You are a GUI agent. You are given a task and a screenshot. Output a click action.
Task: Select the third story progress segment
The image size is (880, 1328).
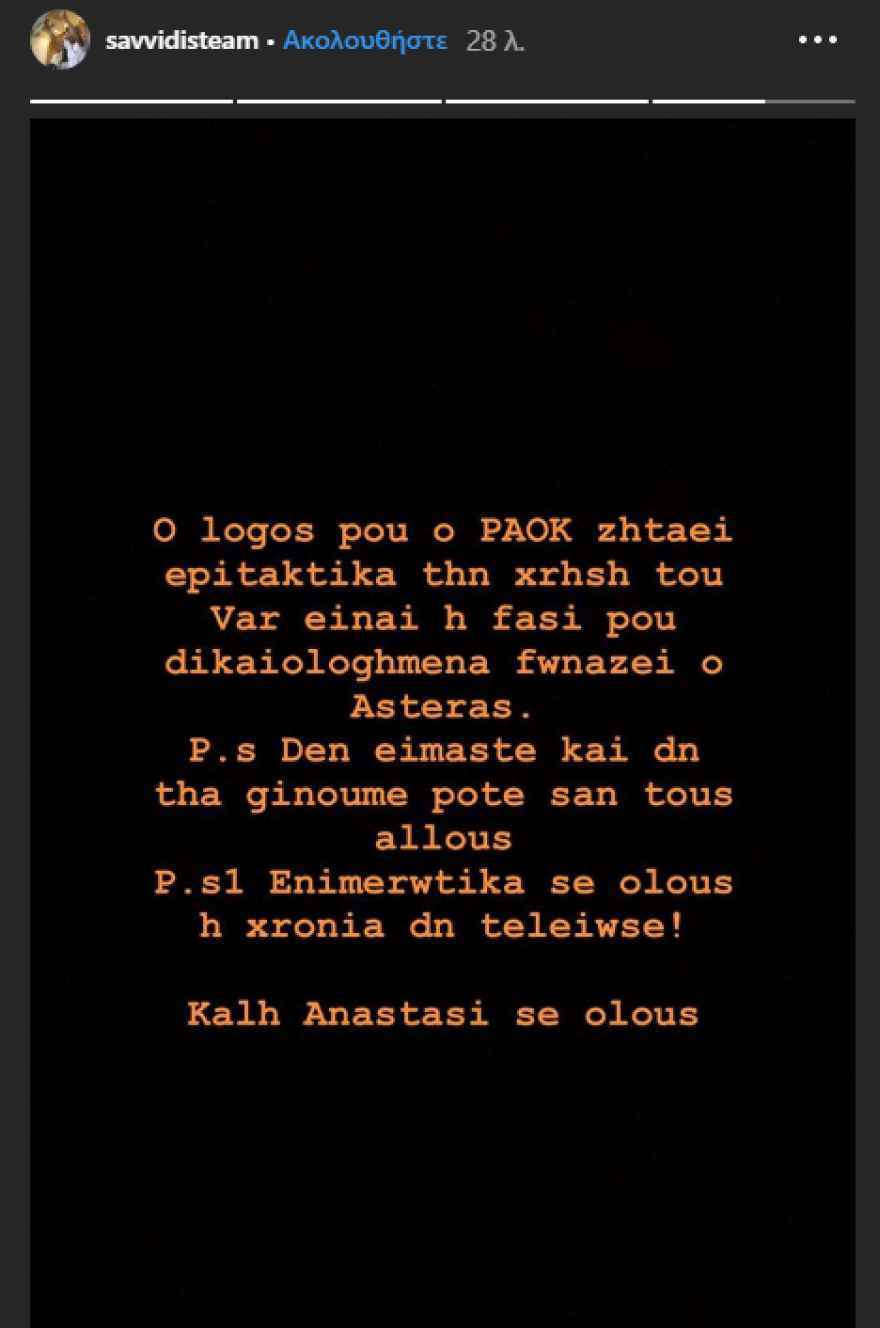pos(547,99)
